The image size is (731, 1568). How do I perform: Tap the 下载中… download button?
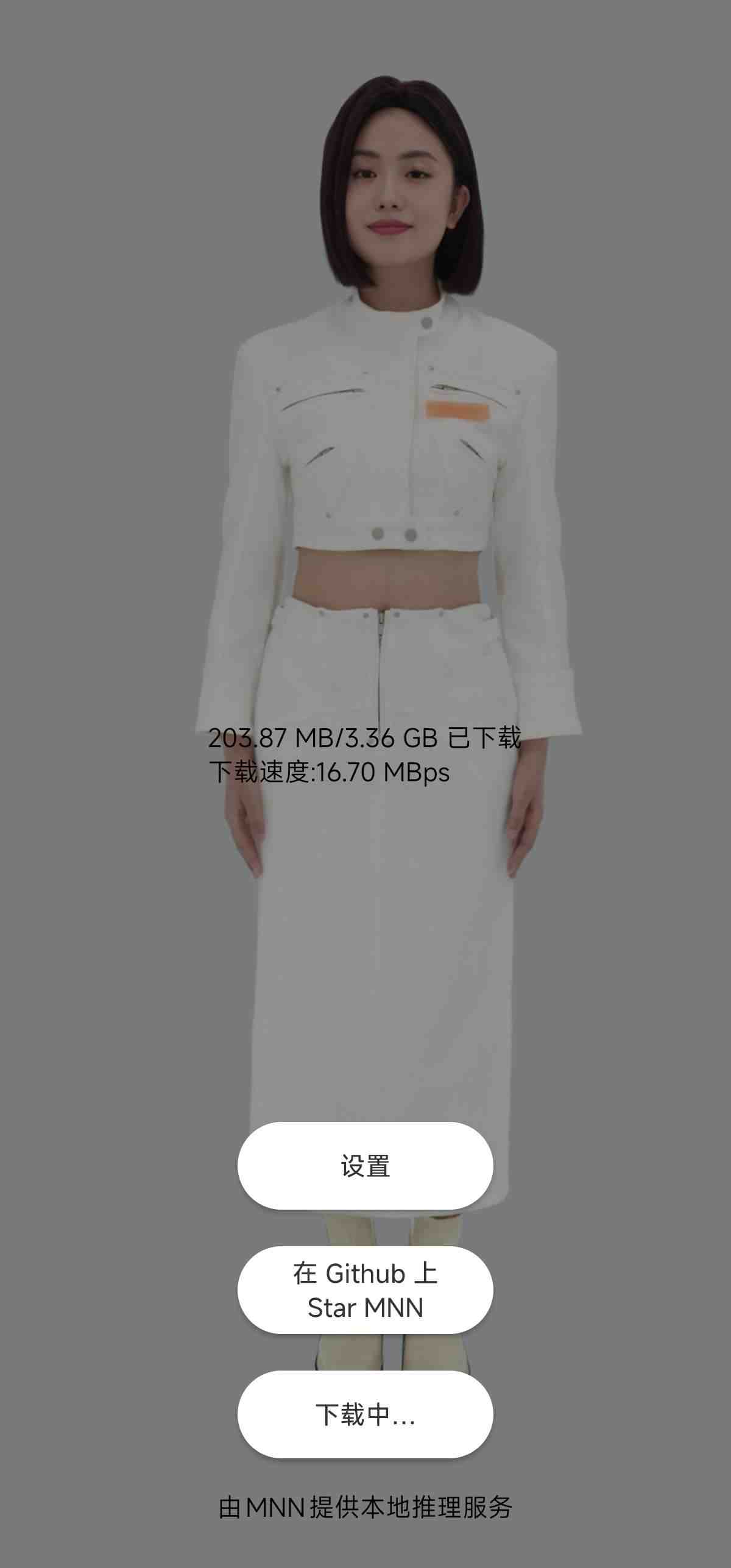365,1414
